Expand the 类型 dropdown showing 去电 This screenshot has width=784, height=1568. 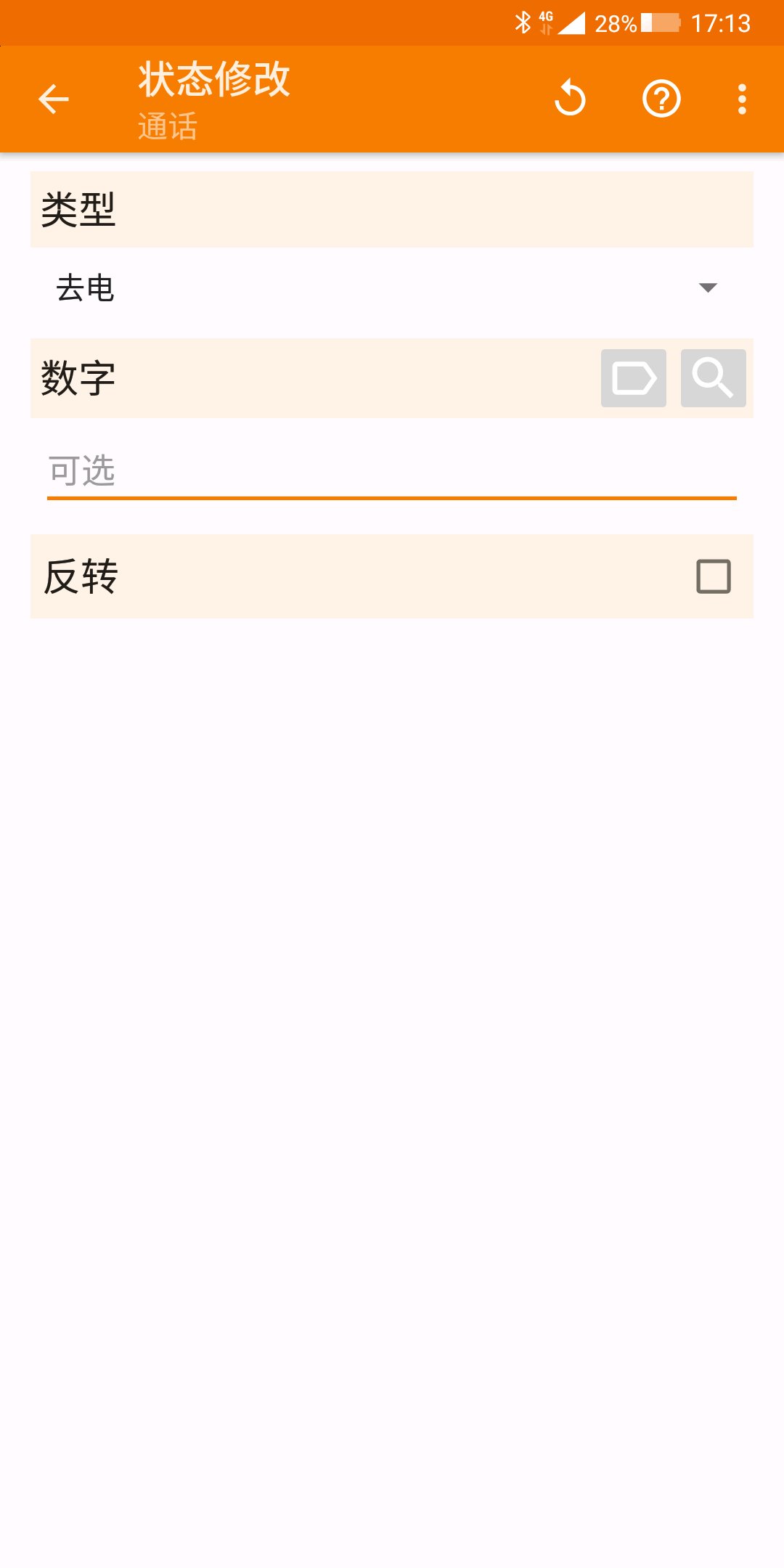[x=392, y=288]
